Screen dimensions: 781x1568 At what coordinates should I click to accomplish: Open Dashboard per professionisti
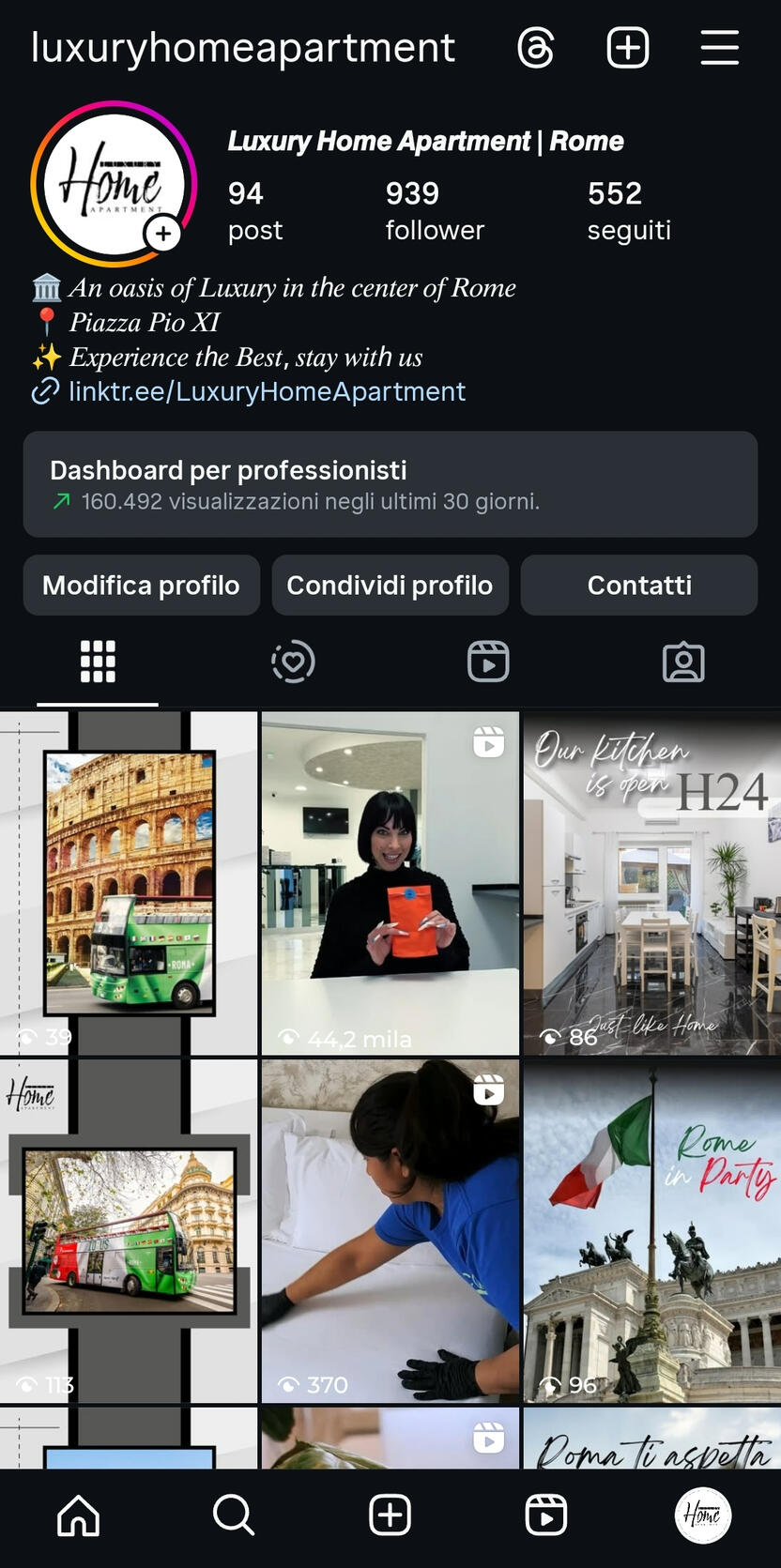390,484
